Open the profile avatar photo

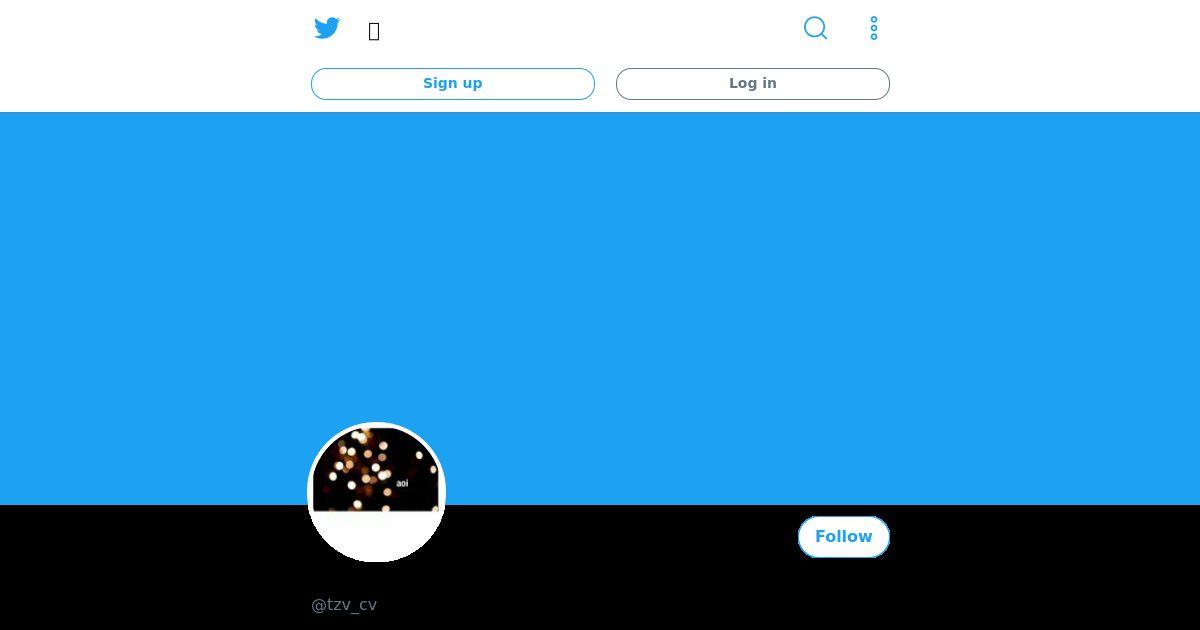pos(376,492)
